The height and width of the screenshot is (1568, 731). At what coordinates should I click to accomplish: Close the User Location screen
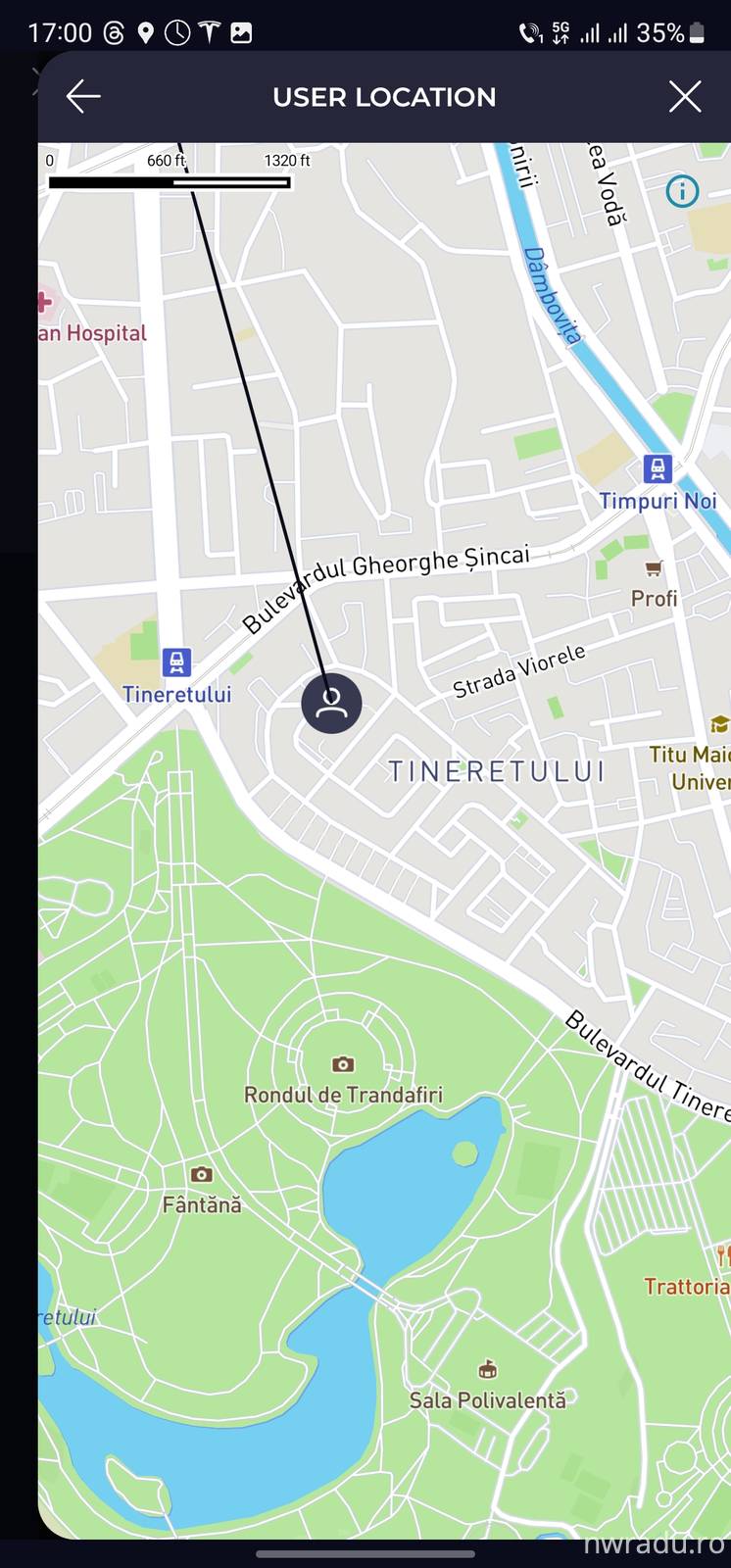click(x=684, y=96)
